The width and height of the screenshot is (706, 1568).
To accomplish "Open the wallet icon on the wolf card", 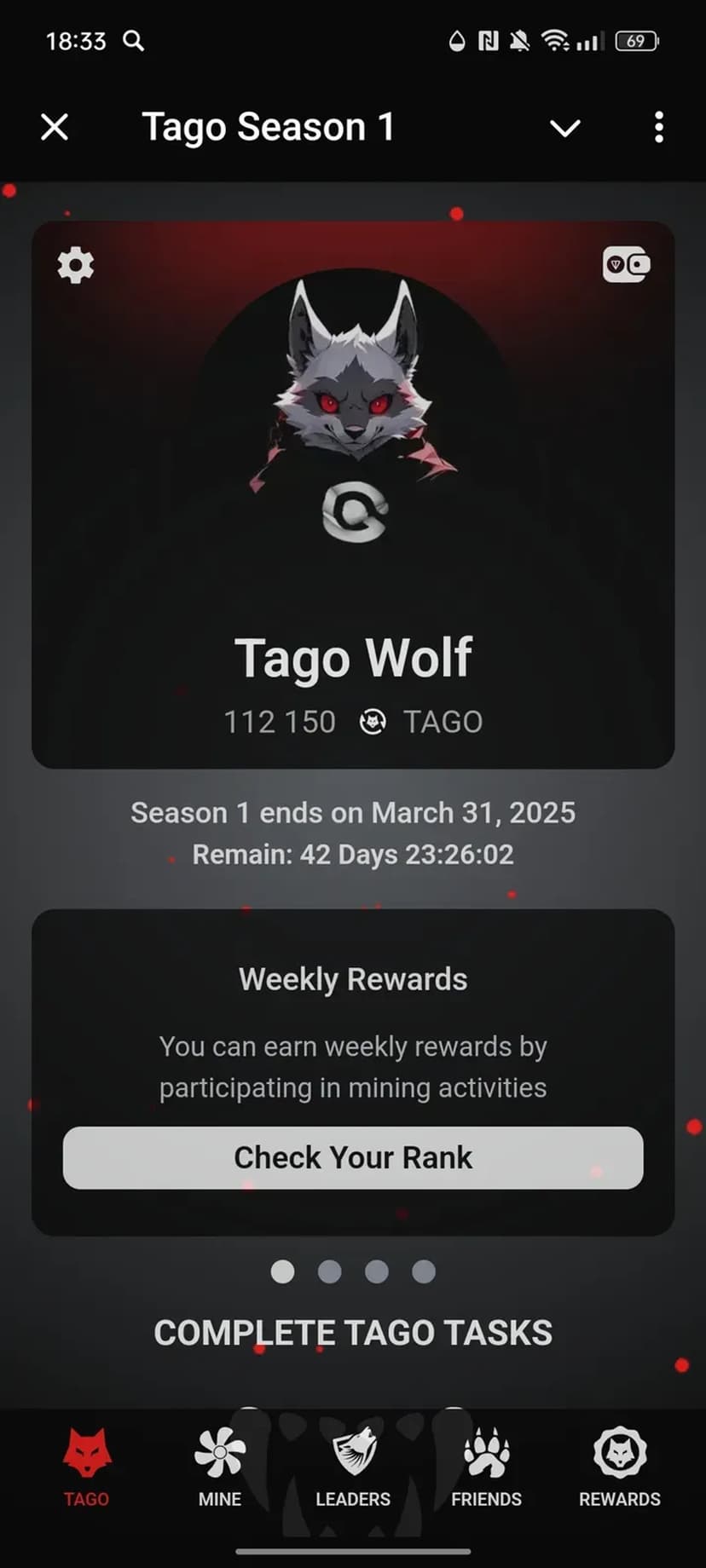I will click(x=626, y=265).
